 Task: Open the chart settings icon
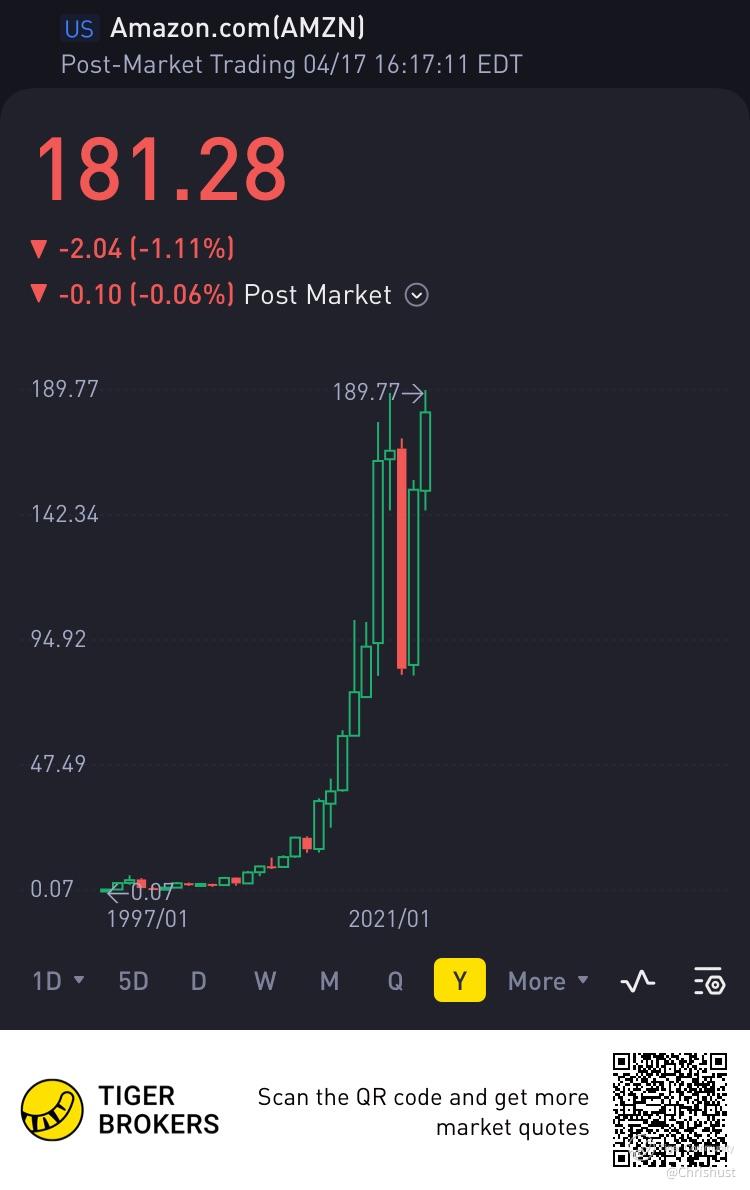[708, 981]
